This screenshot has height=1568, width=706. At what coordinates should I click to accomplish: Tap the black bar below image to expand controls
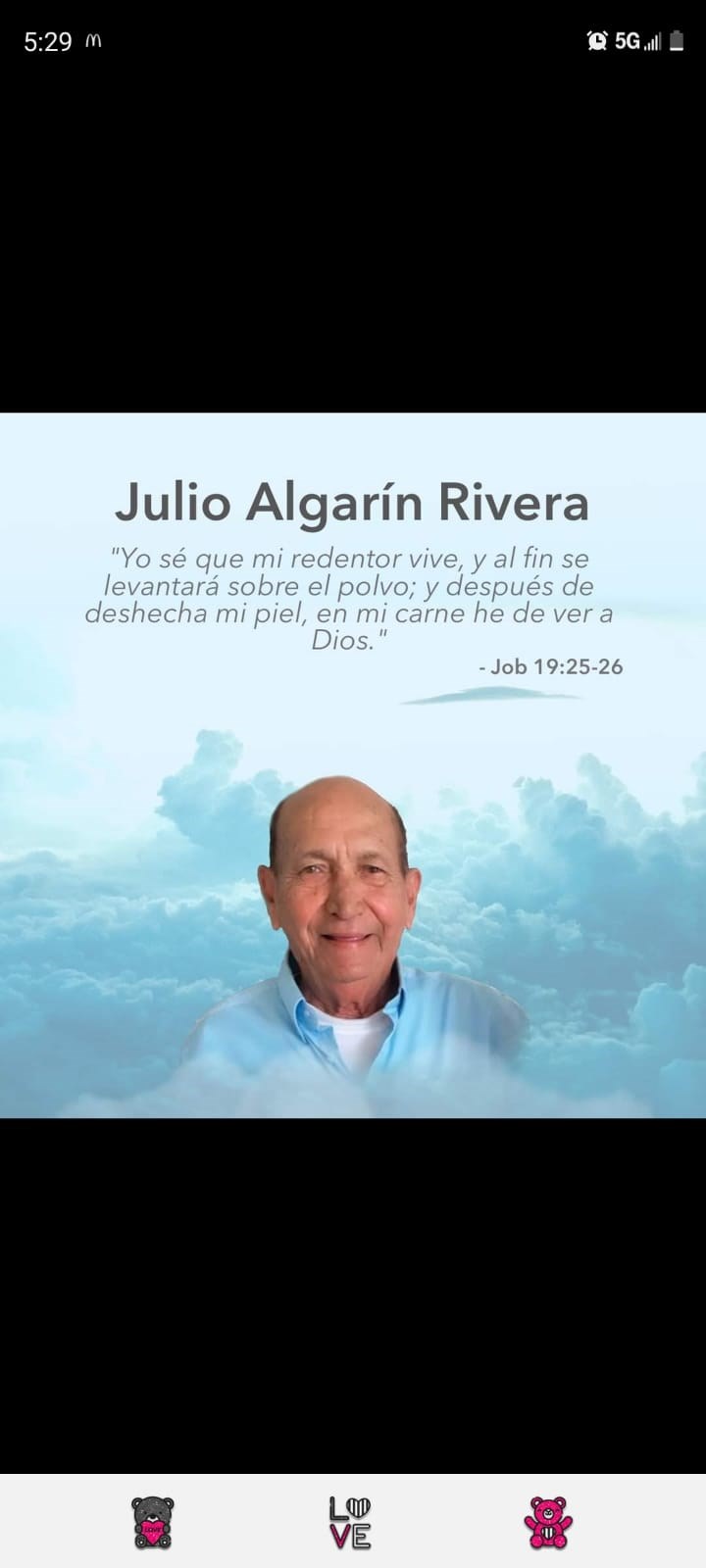353,1294
